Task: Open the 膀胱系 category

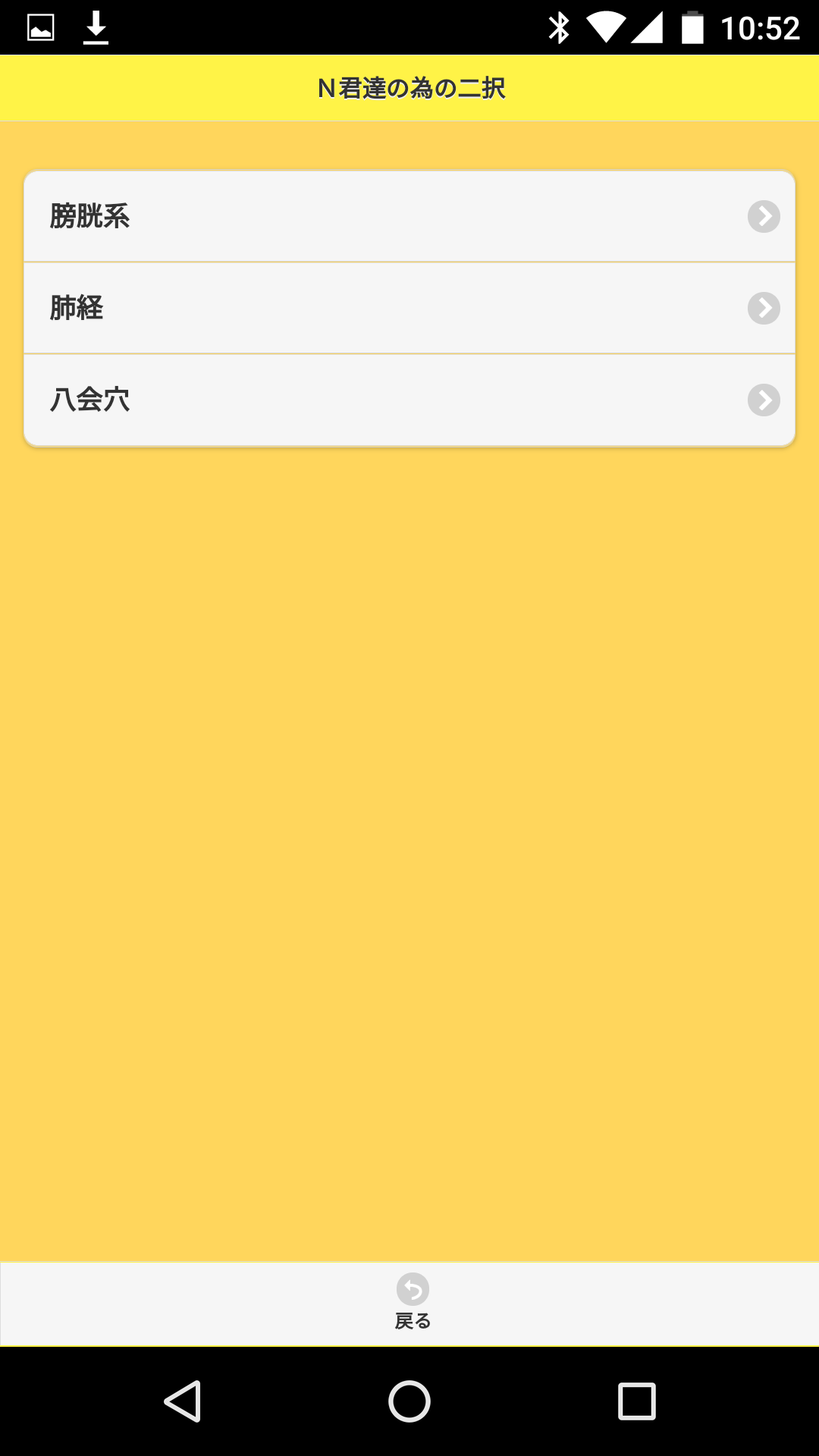Action: 409,217
